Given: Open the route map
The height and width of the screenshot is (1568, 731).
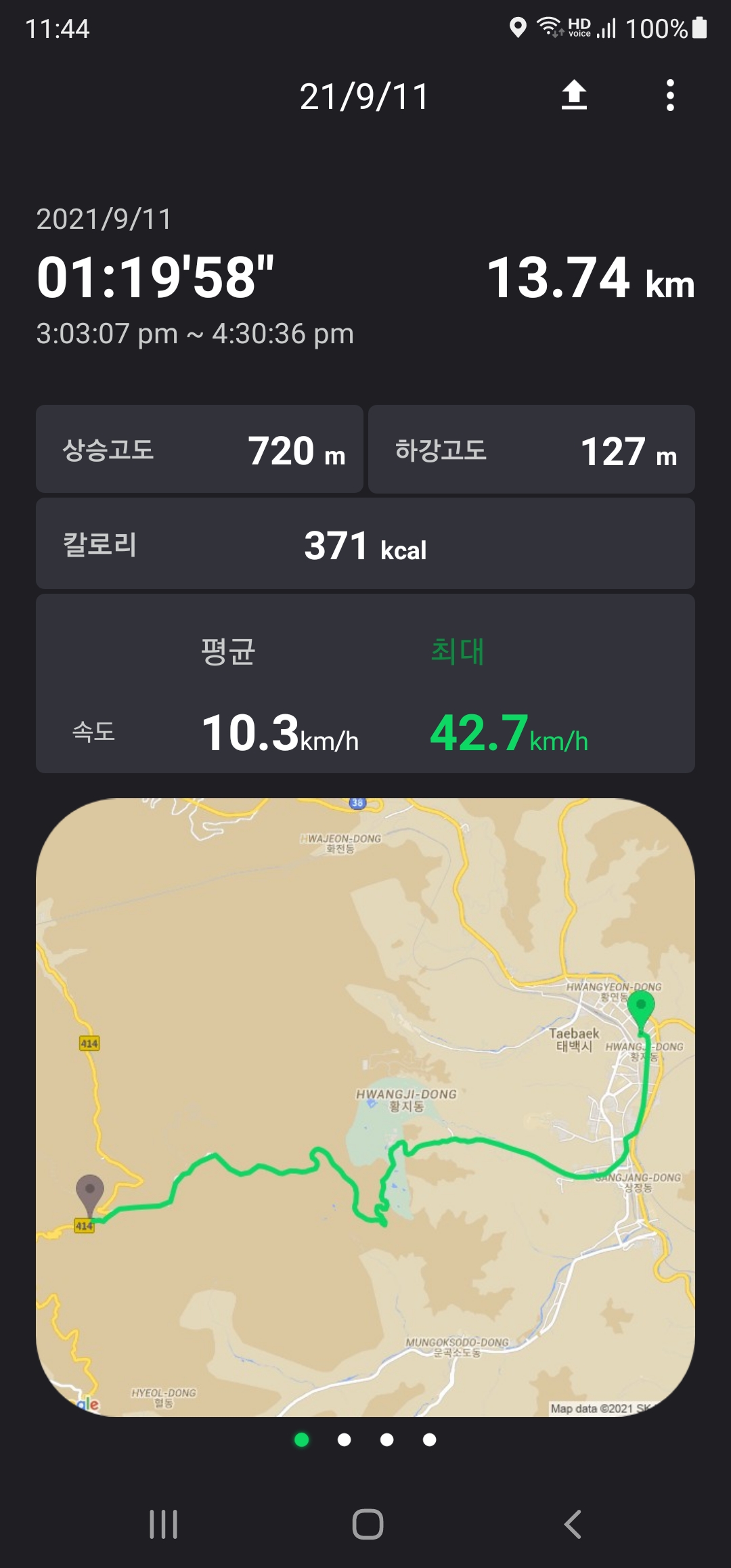Looking at the screenshot, I should point(365,1106).
